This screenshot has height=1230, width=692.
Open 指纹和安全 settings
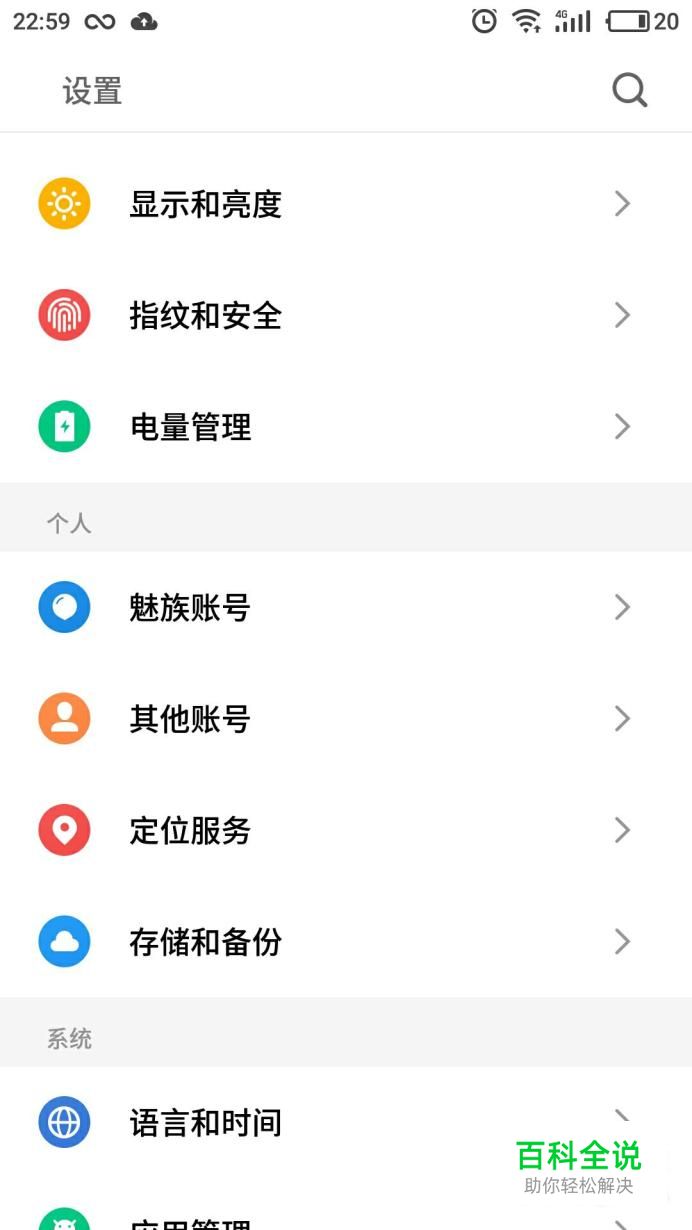tap(346, 316)
